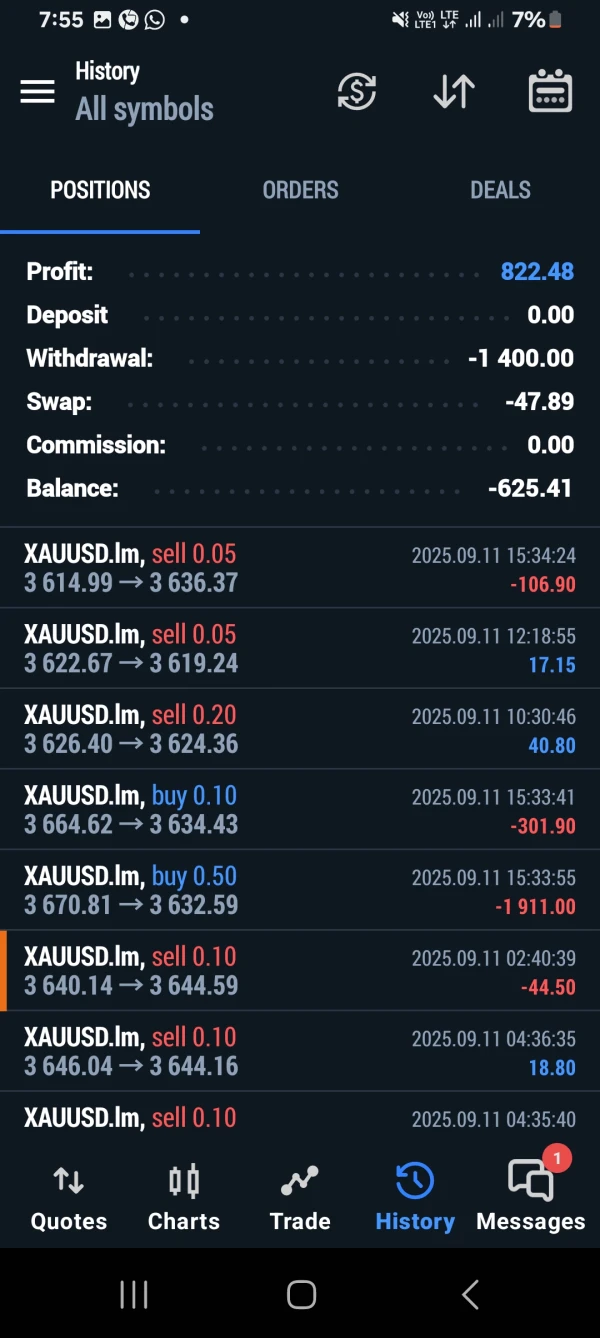Switch to the DEALS tab

pyautogui.click(x=500, y=190)
